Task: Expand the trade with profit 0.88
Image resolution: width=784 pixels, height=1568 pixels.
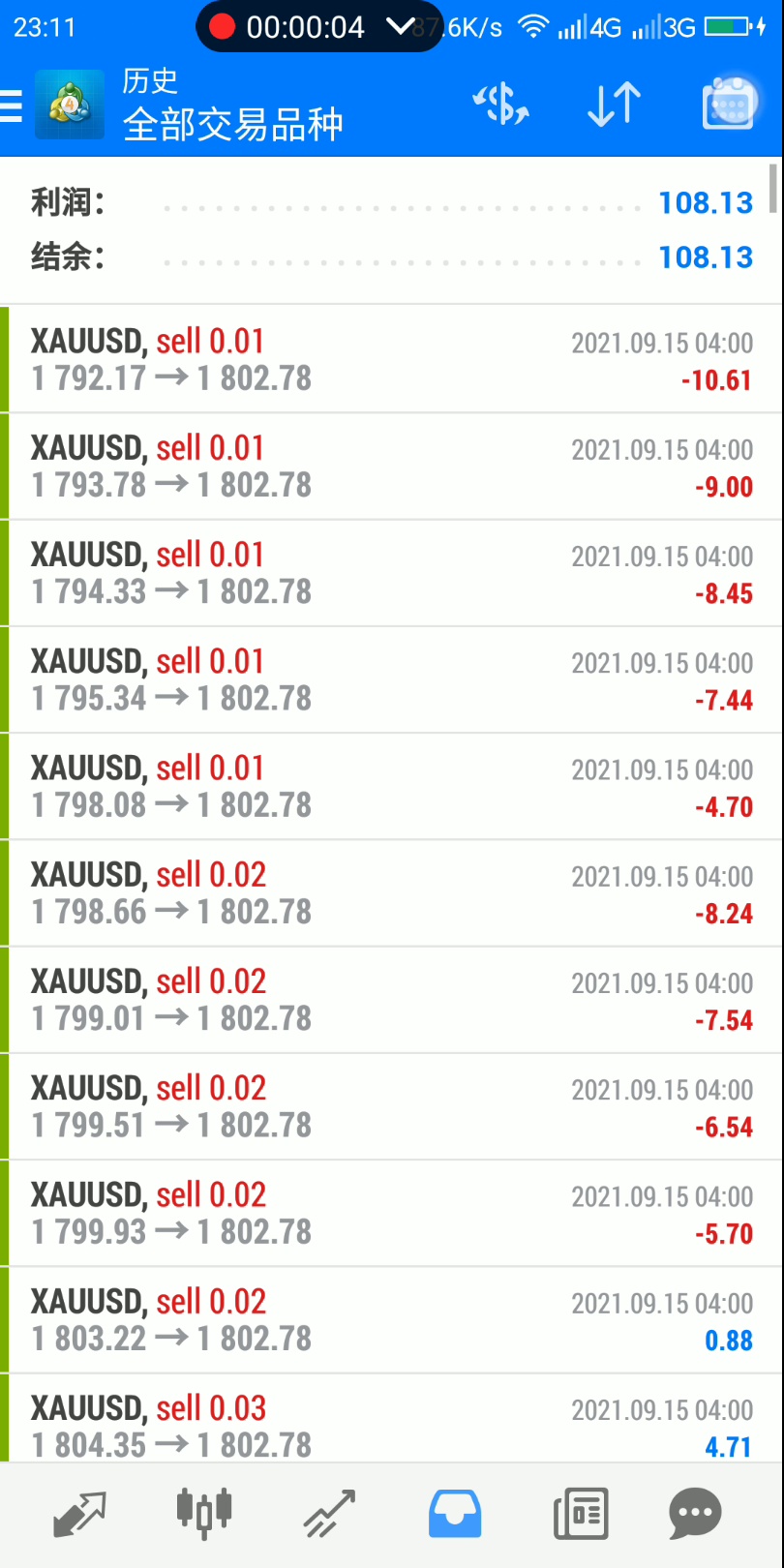Action: (392, 1319)
